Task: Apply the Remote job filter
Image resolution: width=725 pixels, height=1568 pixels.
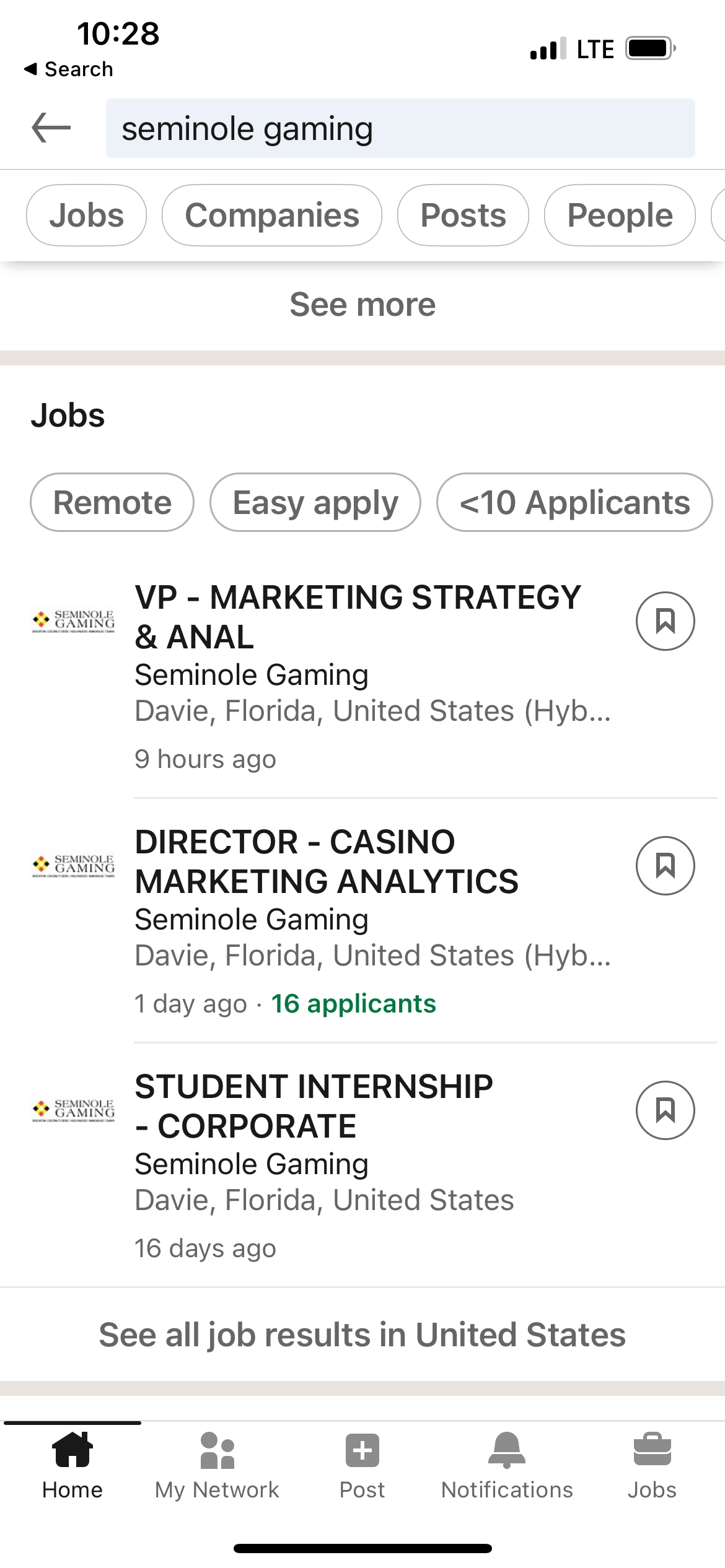Action: point(112,502)
